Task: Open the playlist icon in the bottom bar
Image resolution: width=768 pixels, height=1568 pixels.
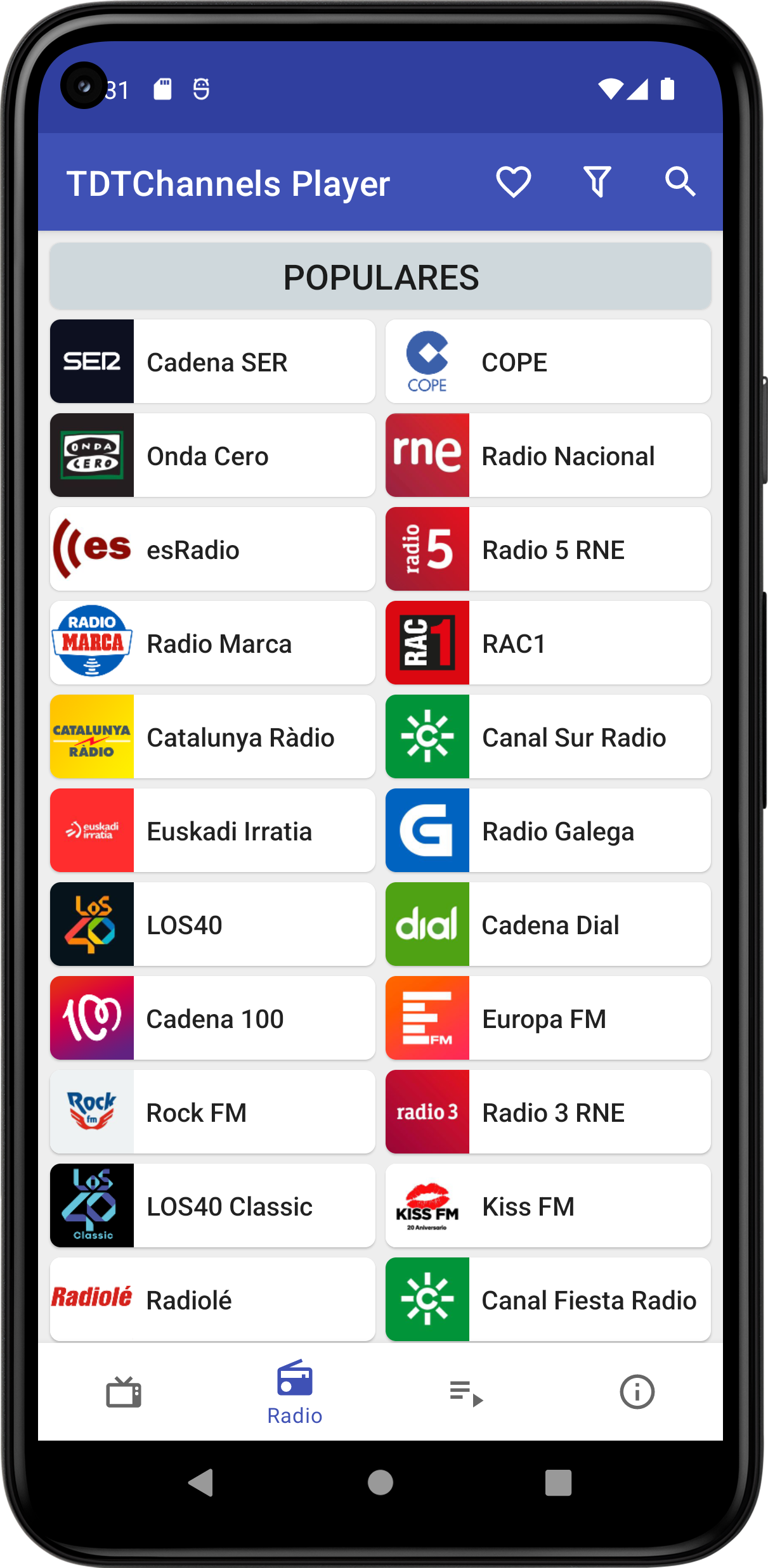Action: 465,1393
